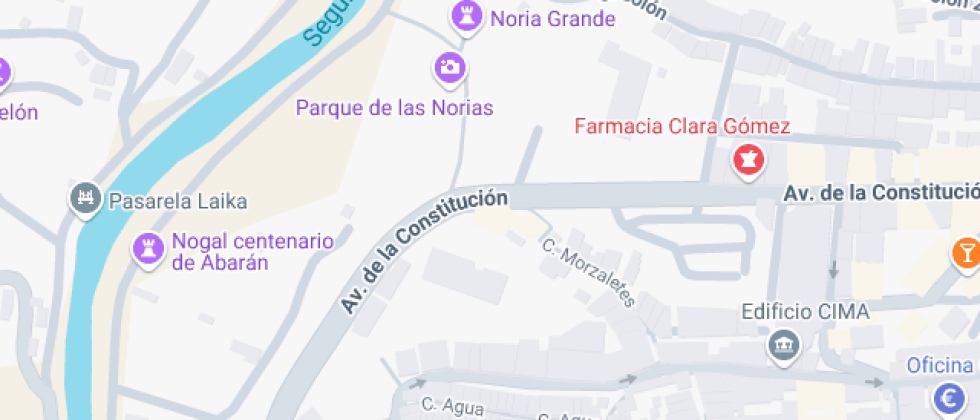
Task: Tap the Farmacia Clara Gómez pin
Action: pos(747,158)
